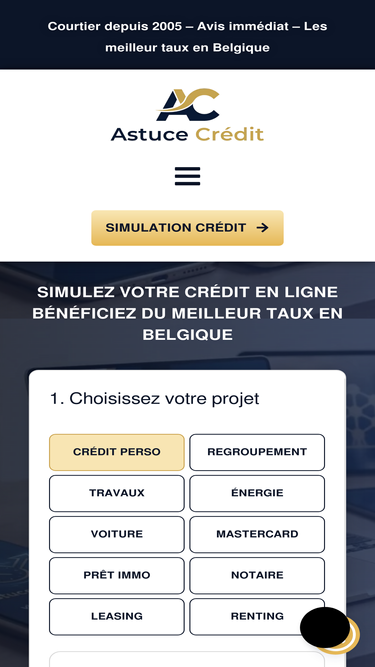Select the Crédit Perso project
375x667 pixels.
[x=117, y=452]
